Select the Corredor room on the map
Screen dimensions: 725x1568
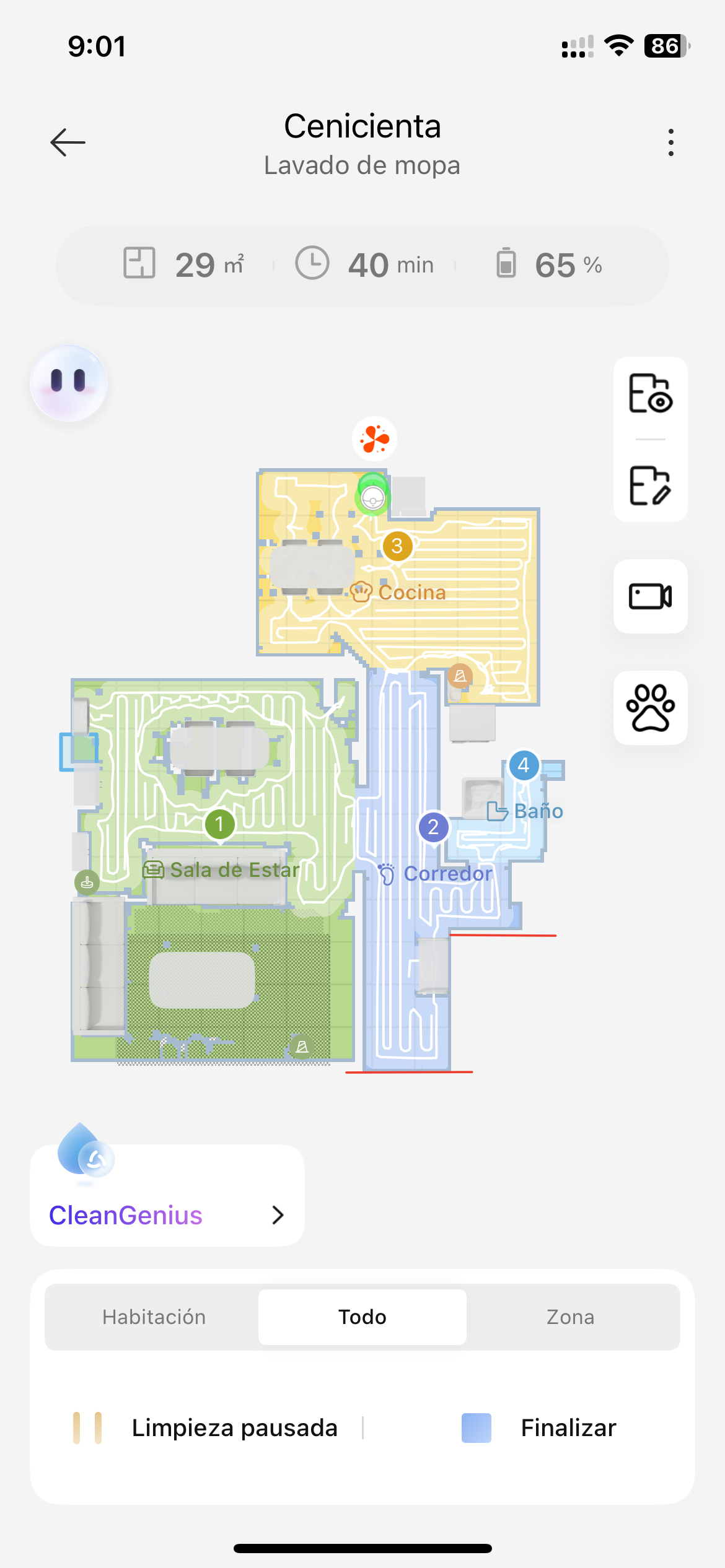[x=447, y=873]
